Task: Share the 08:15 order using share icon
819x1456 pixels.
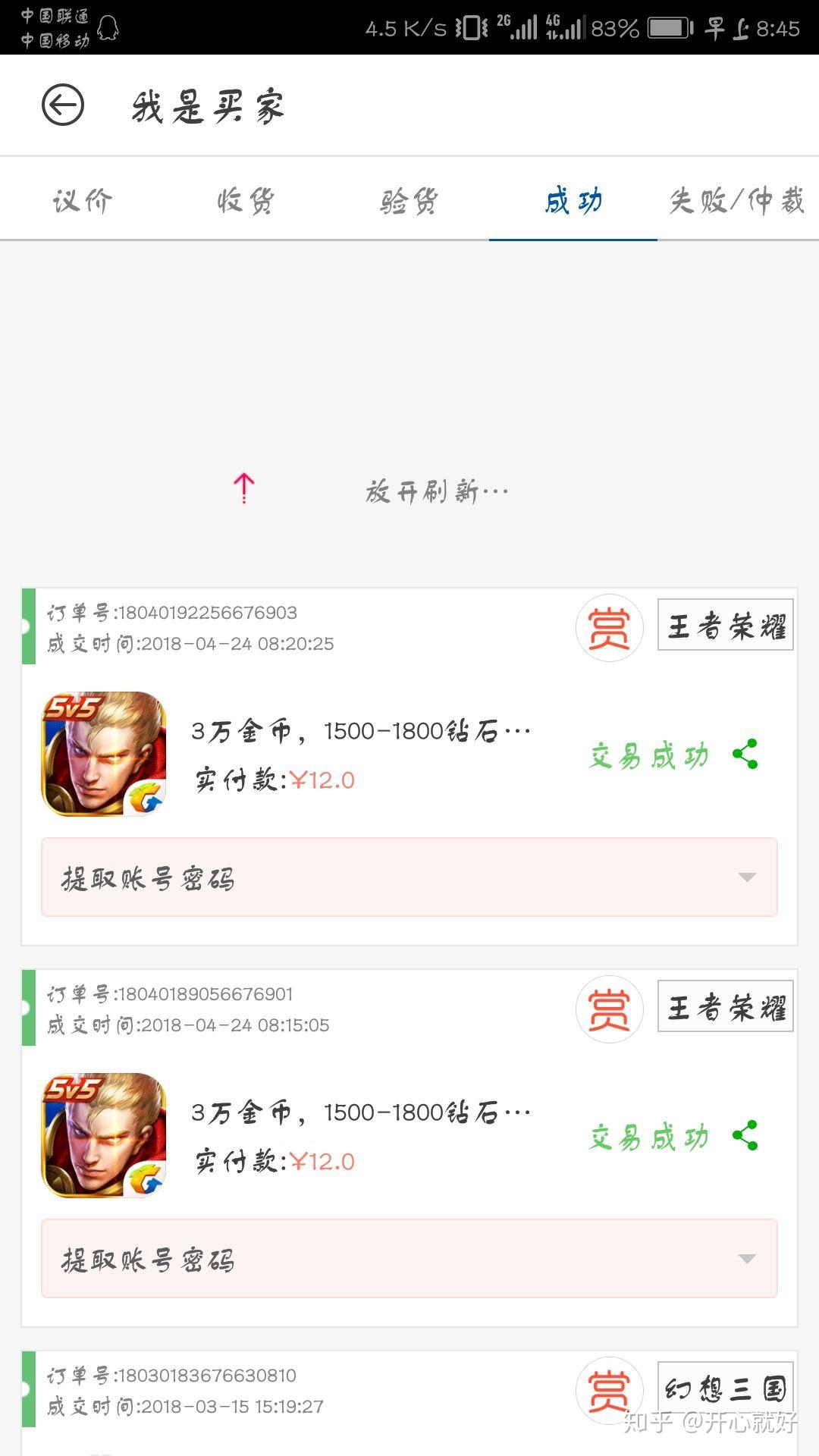Action: point(744,1135)
